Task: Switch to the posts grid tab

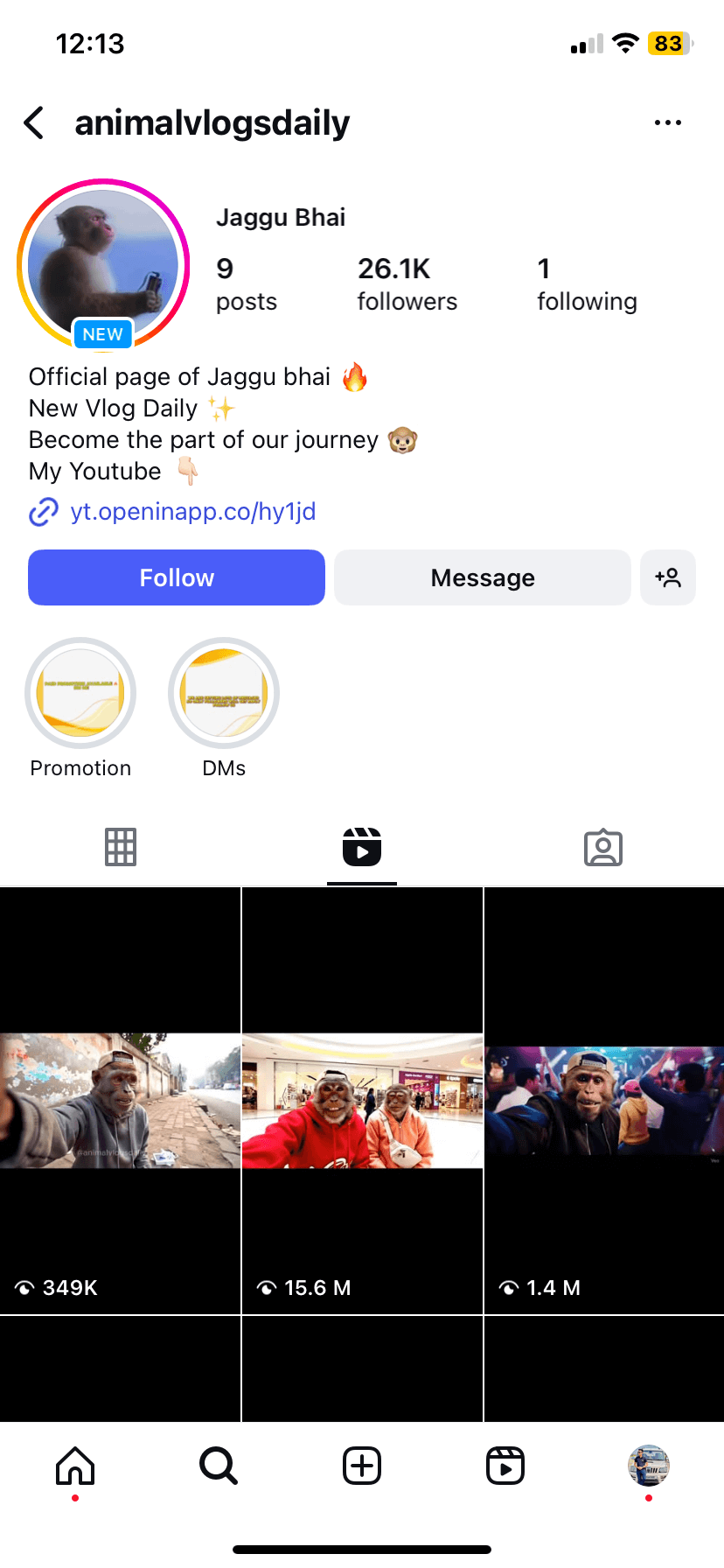Action: pyautogui.click(x=121, y=847)
